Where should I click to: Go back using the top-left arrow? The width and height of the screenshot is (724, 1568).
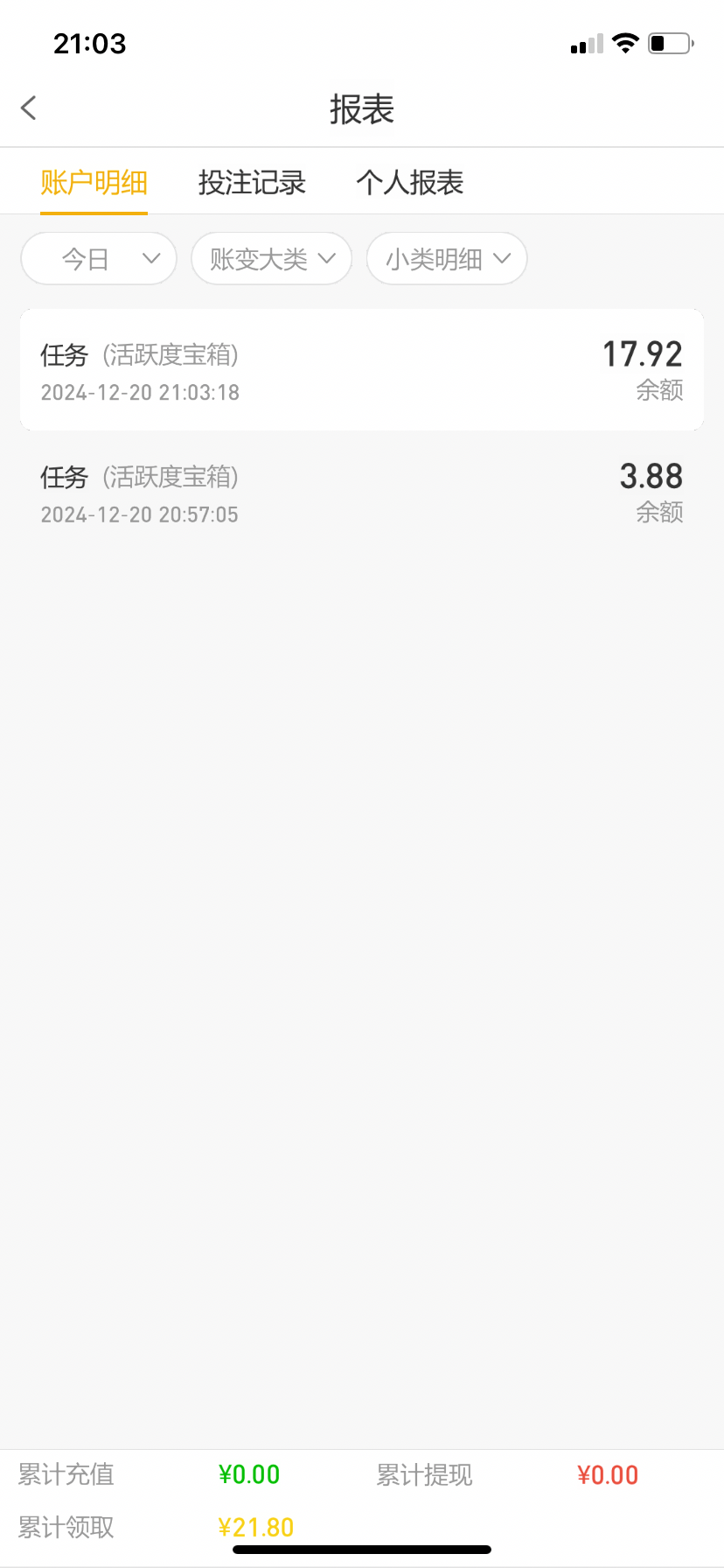[x=29, y=108]
